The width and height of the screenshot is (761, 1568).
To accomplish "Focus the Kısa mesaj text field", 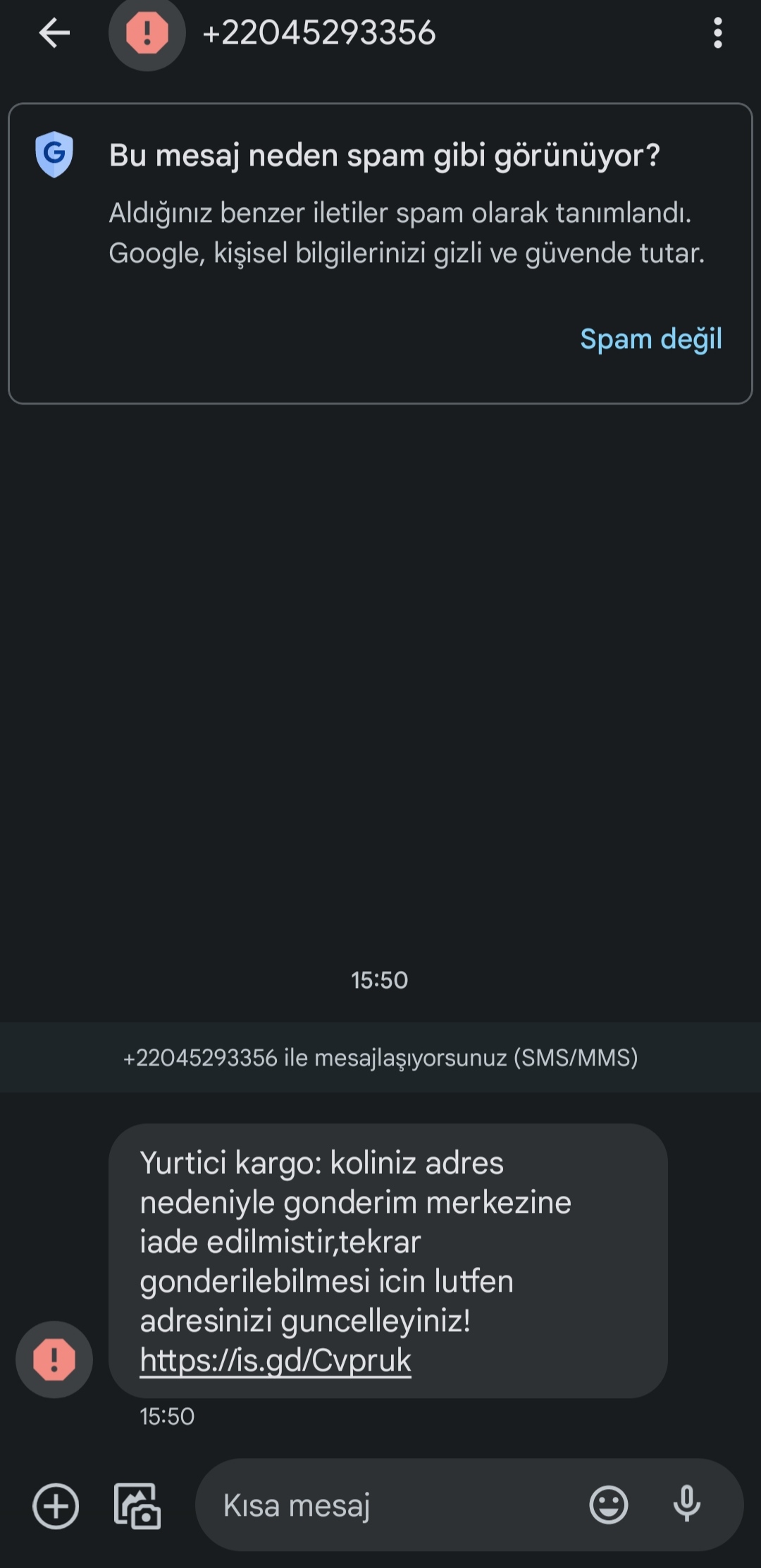I will [x=395, y=1506].
